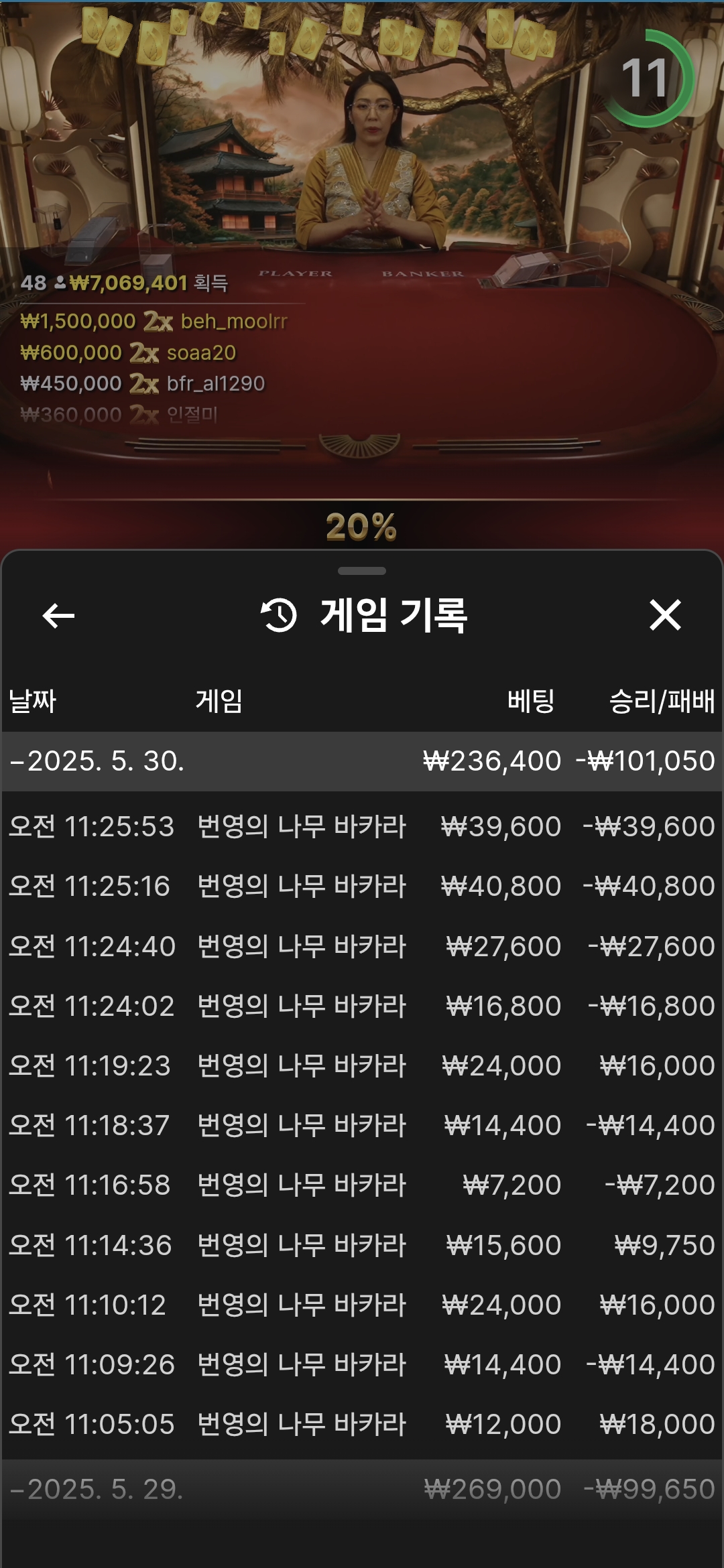Open the 오전 11:14:36 game record
The image size is (724, 1568).
tap(362, 1245)
